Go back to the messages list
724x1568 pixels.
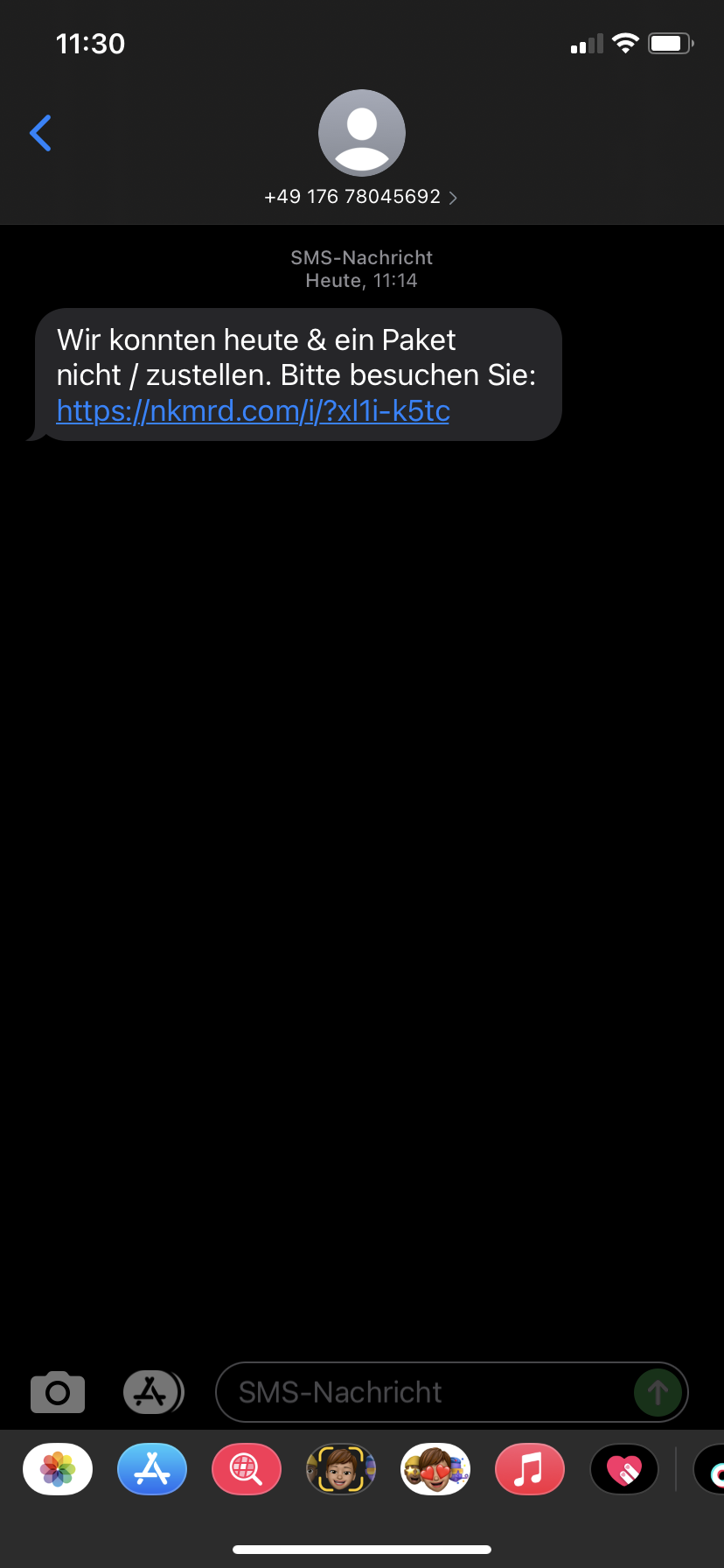click(x=41, y=133)
